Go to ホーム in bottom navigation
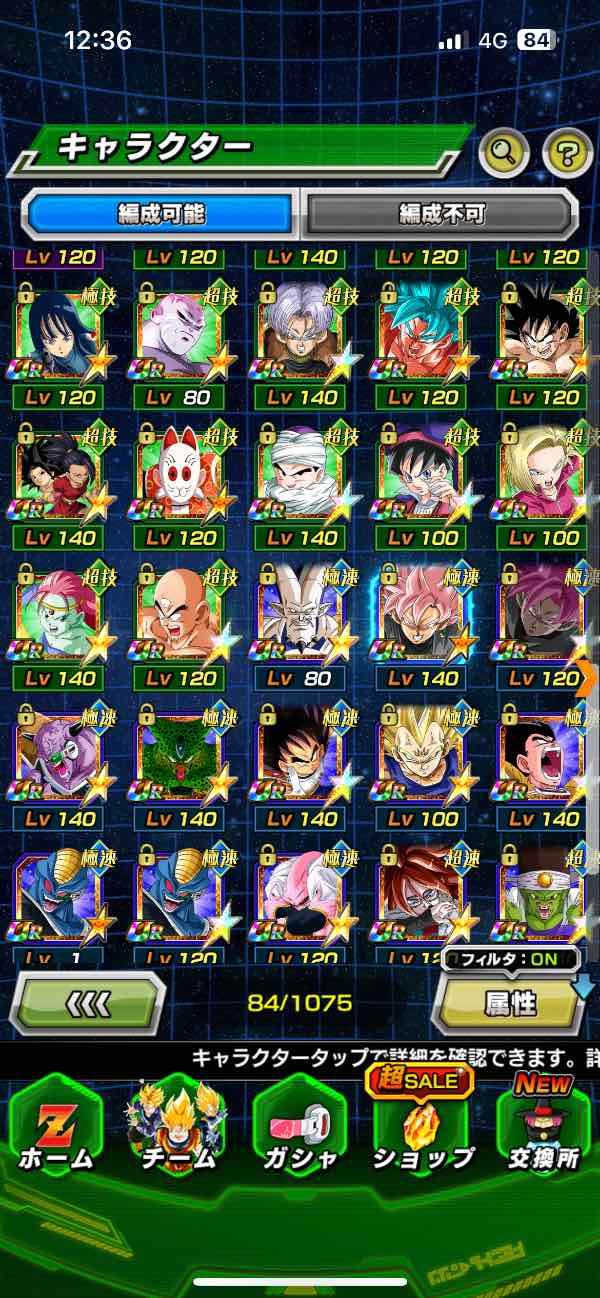The width and height of the screenshot is (600, 1298). click(x=56, y=1125)
